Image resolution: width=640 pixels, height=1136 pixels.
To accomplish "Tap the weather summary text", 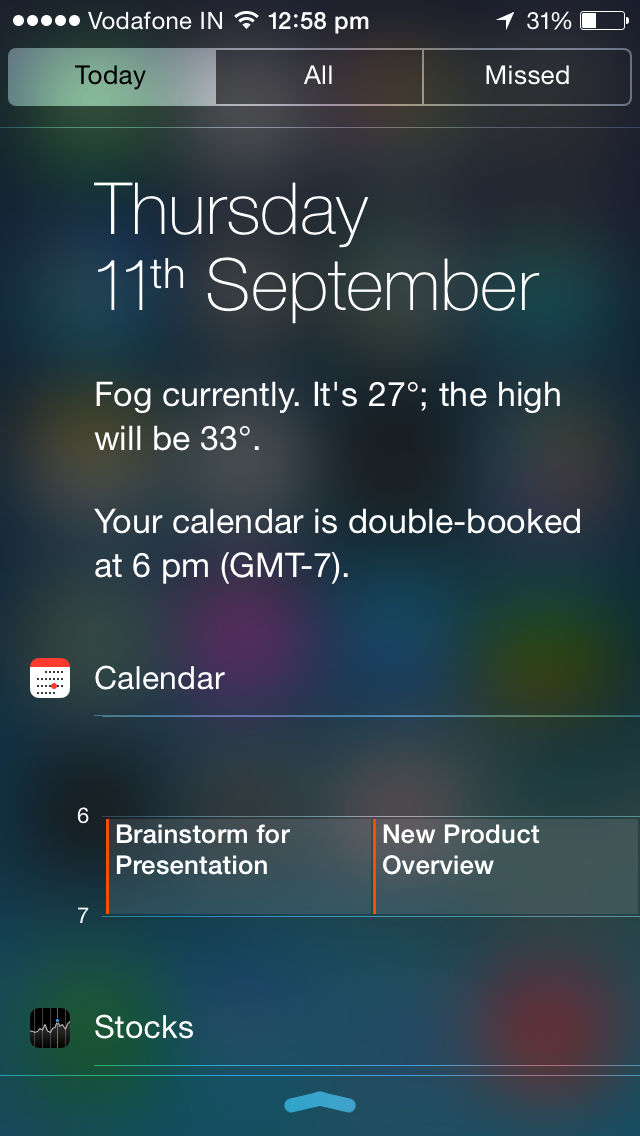I will 328,416.
